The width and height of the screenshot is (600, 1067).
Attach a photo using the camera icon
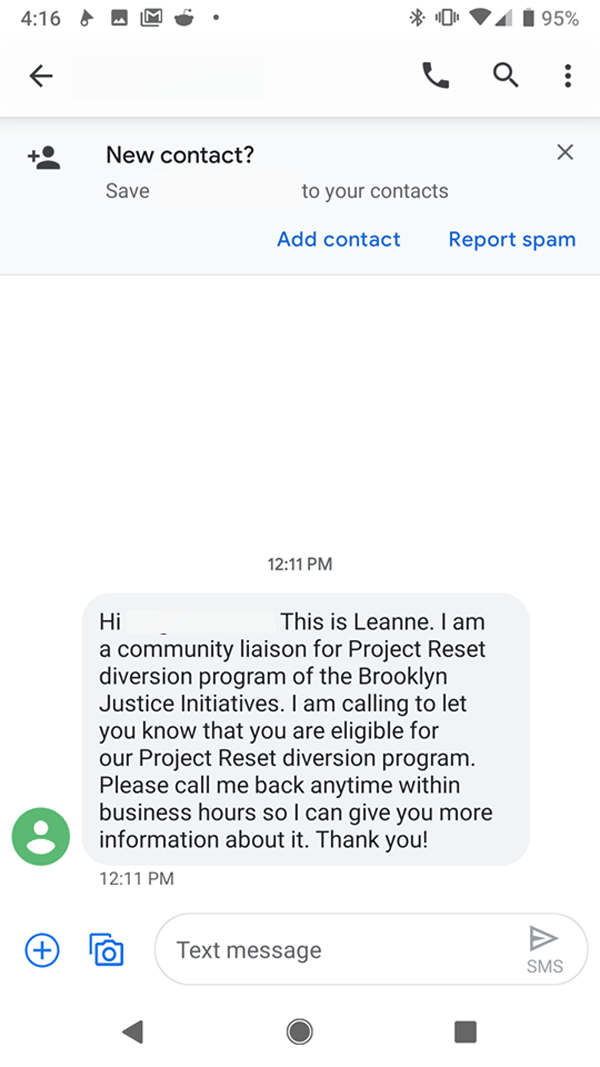[106, 950]
